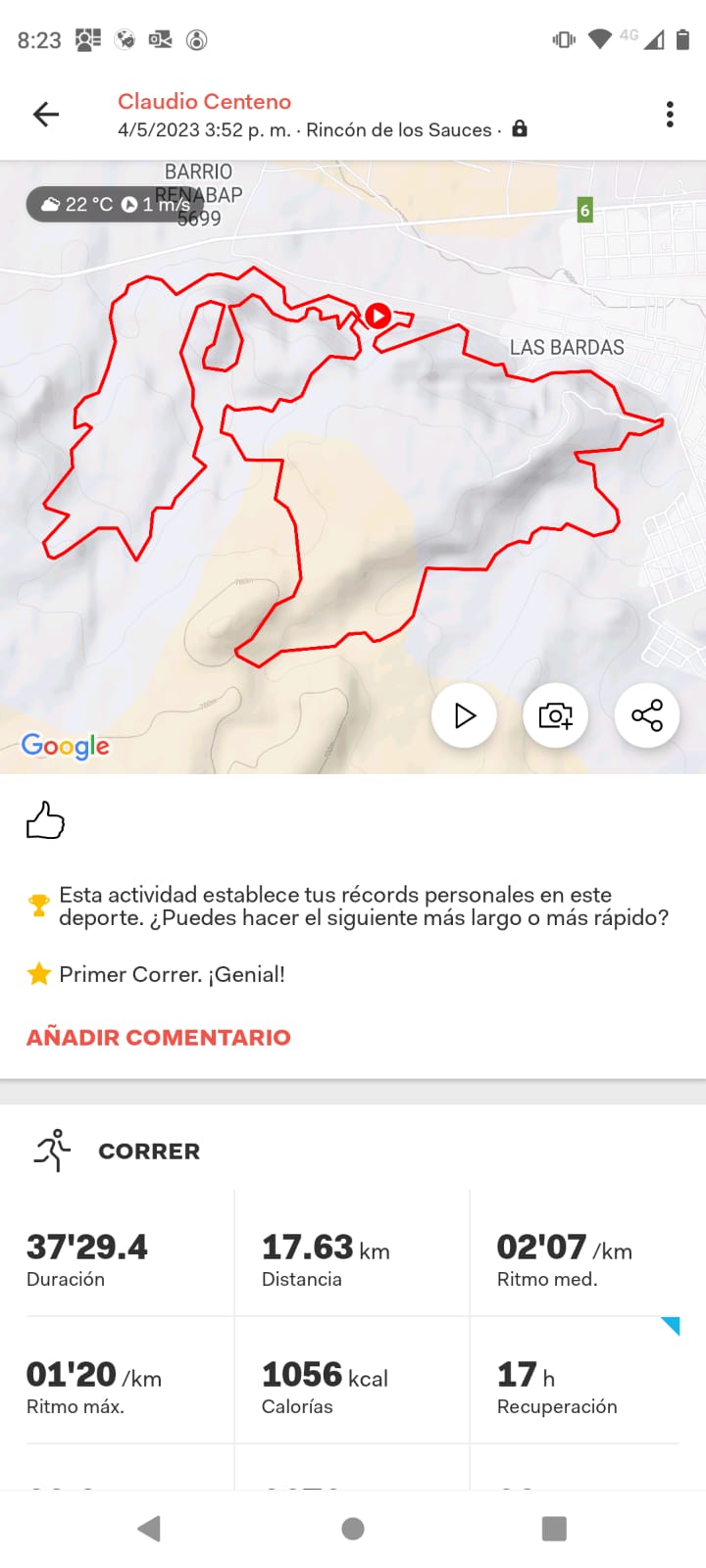Viewport: 706px width, 1568px height.
Task: Open recent apps from the navigation bar
Action: (554, 1529)
